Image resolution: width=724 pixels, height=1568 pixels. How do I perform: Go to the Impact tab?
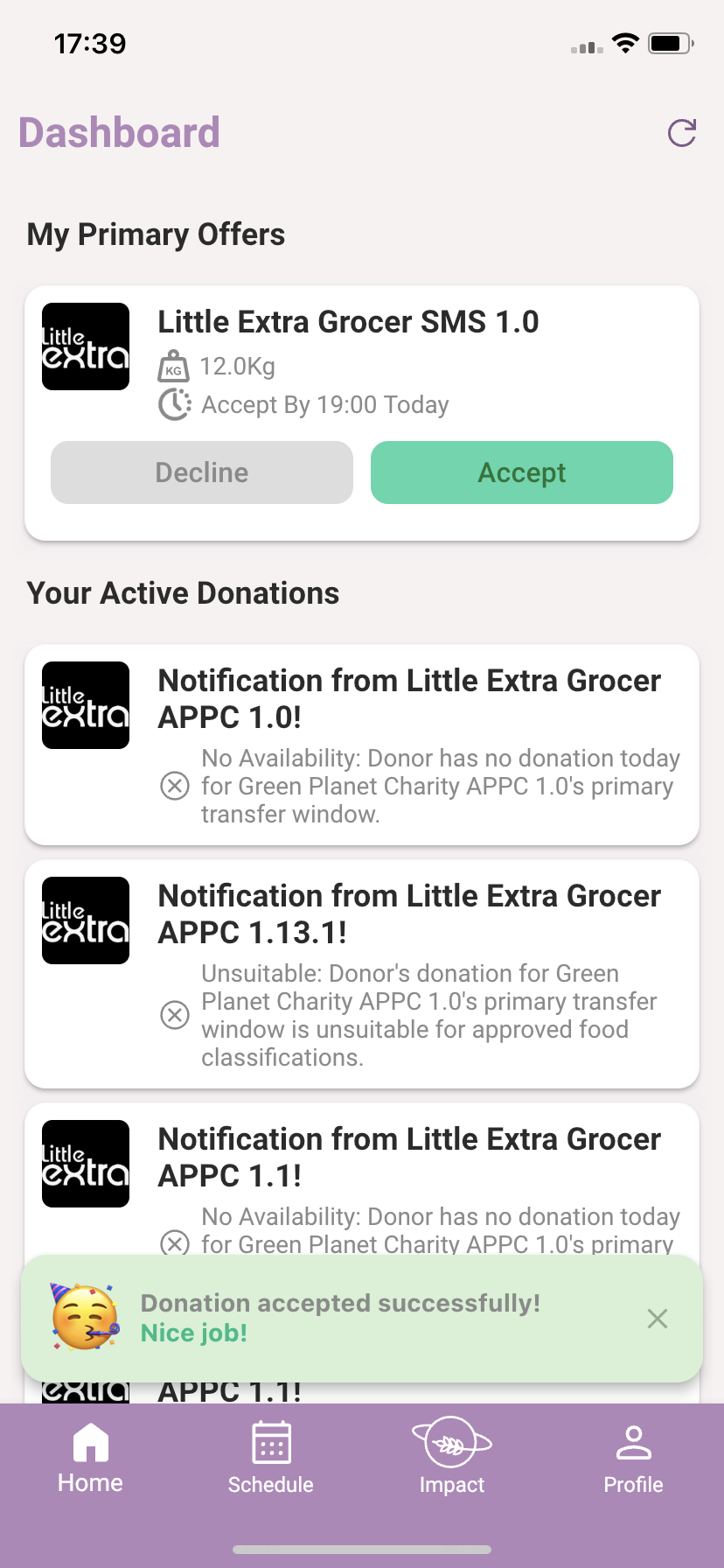[452, 1457]
